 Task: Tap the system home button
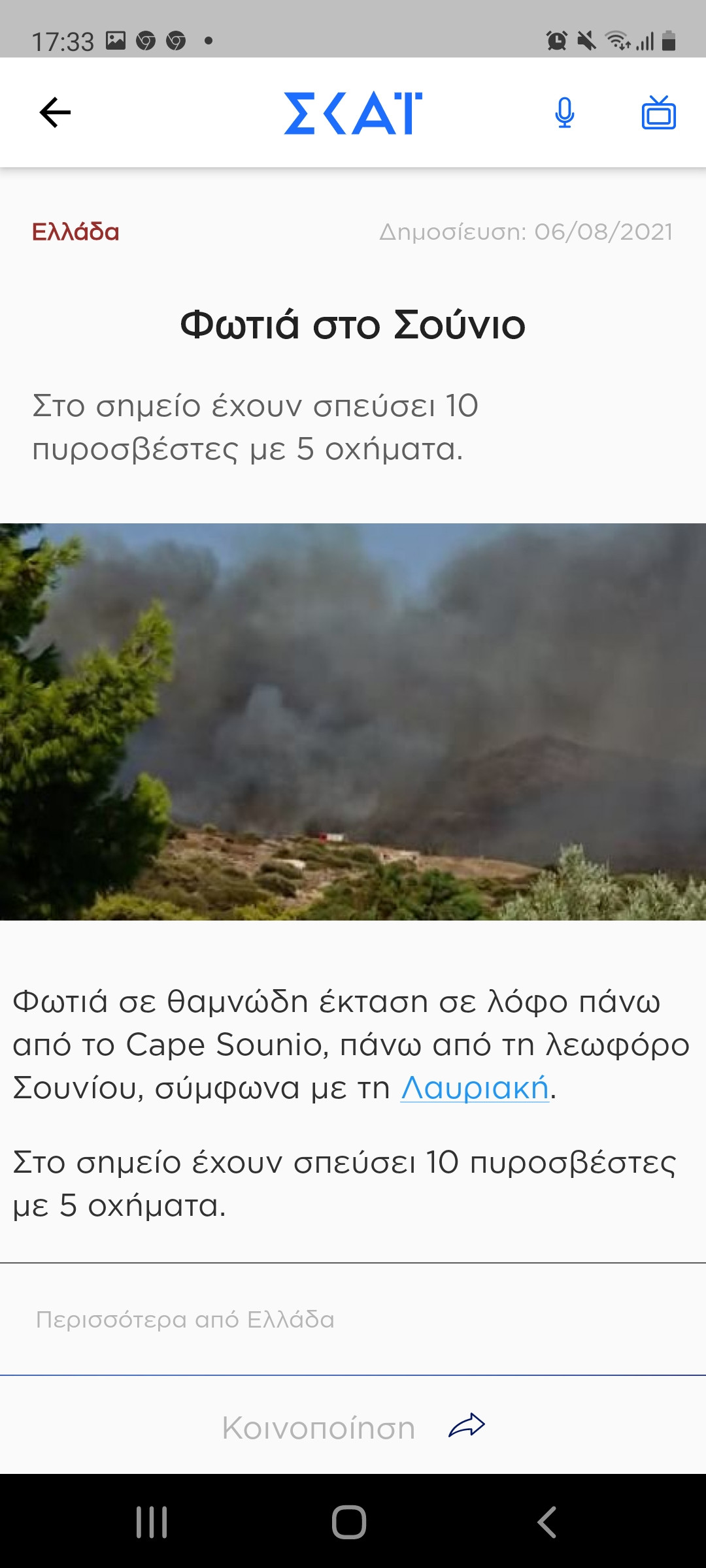click(x=349, y=1522)
